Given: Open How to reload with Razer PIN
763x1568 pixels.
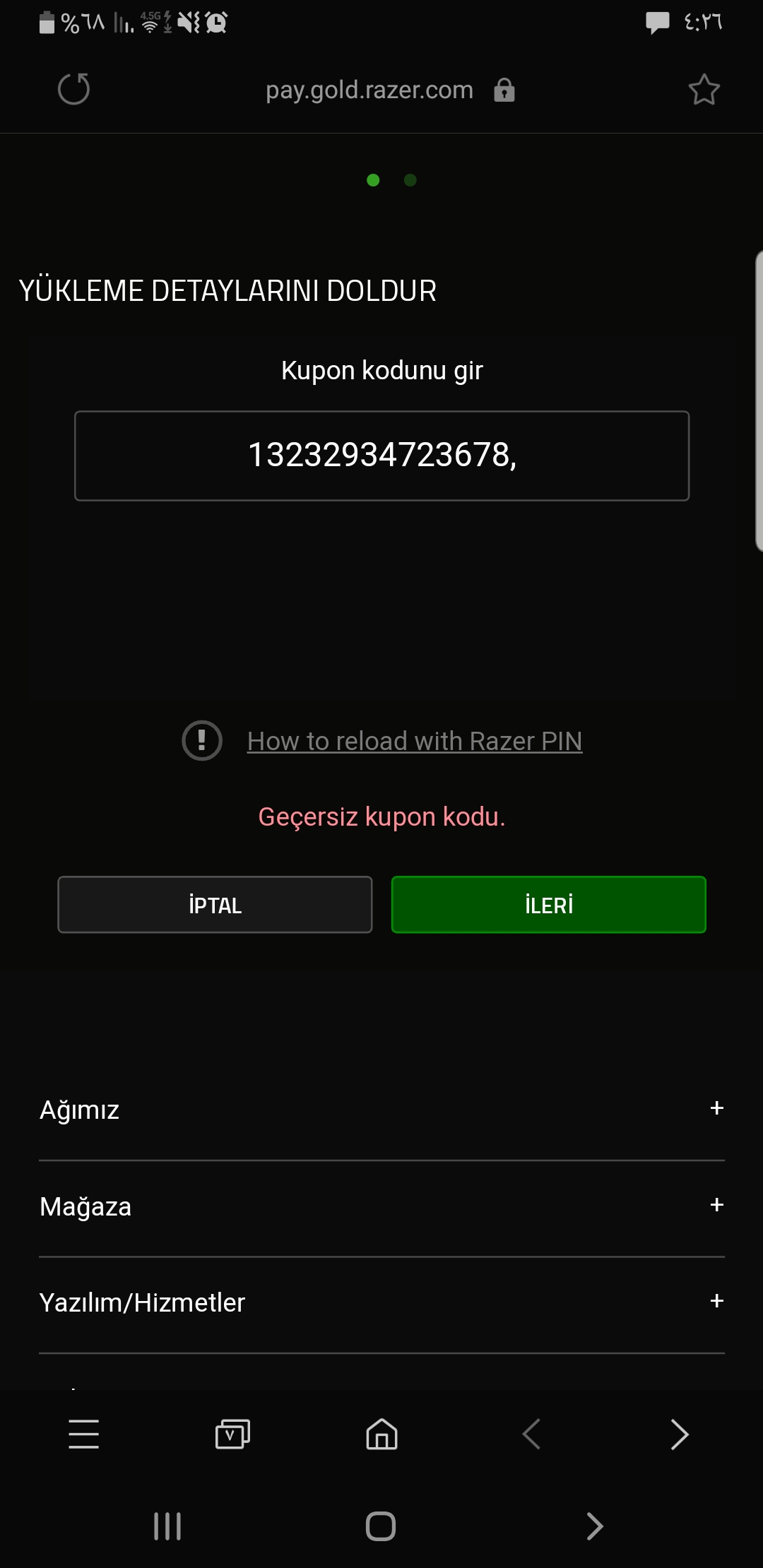Looking at the screenshot, I should tap(414, 741).
